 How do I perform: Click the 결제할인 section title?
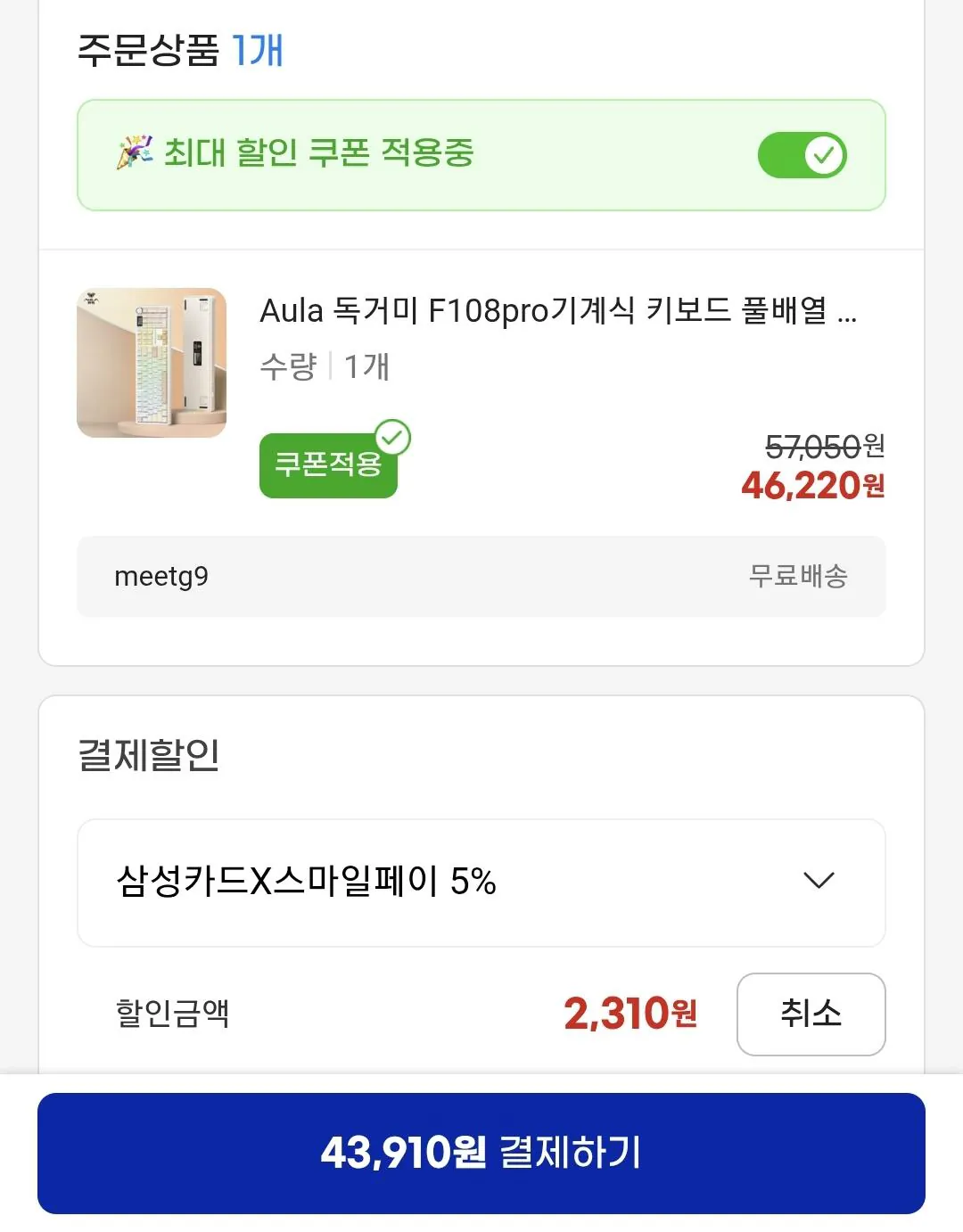pyautogui.click(x=148, y=757)
